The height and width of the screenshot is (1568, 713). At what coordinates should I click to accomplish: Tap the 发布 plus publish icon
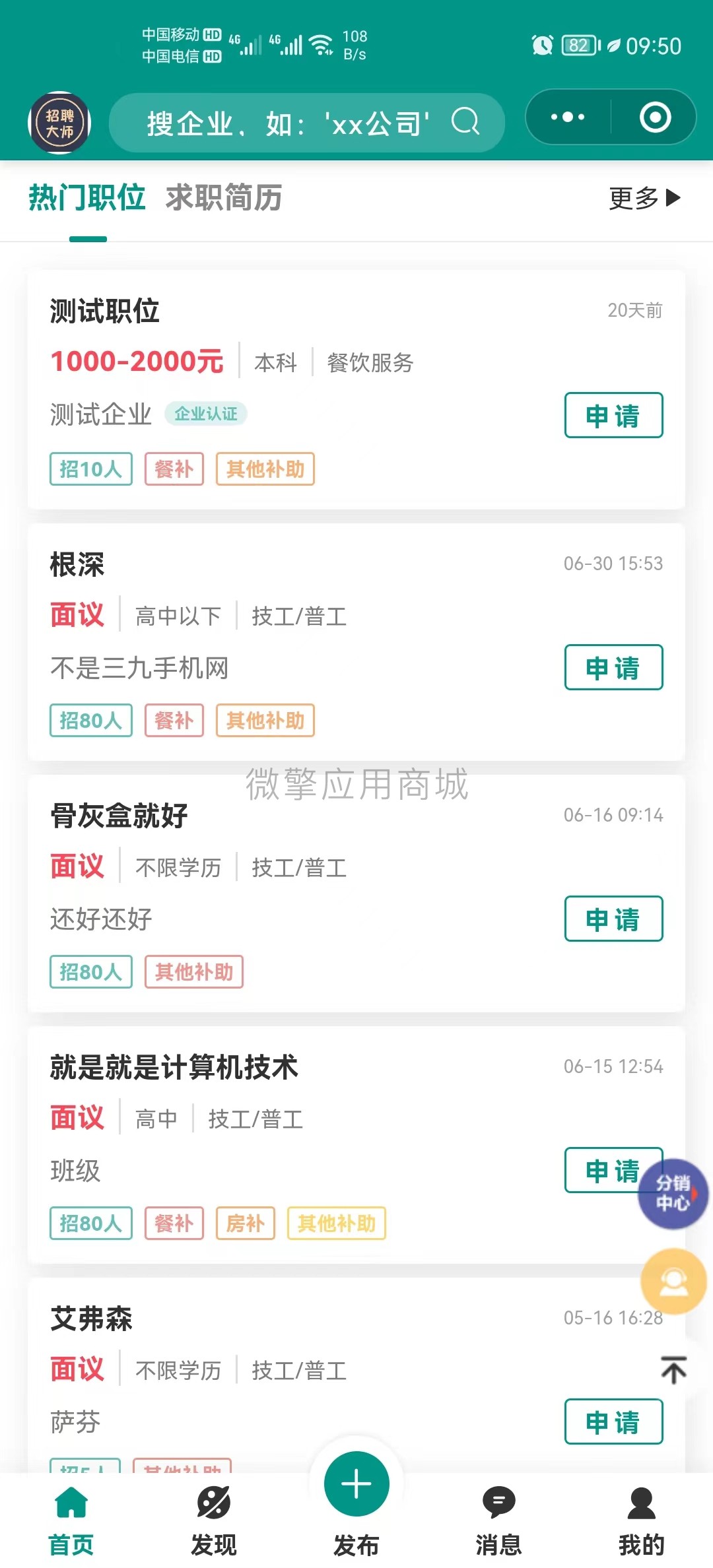tap(356, 1484)
